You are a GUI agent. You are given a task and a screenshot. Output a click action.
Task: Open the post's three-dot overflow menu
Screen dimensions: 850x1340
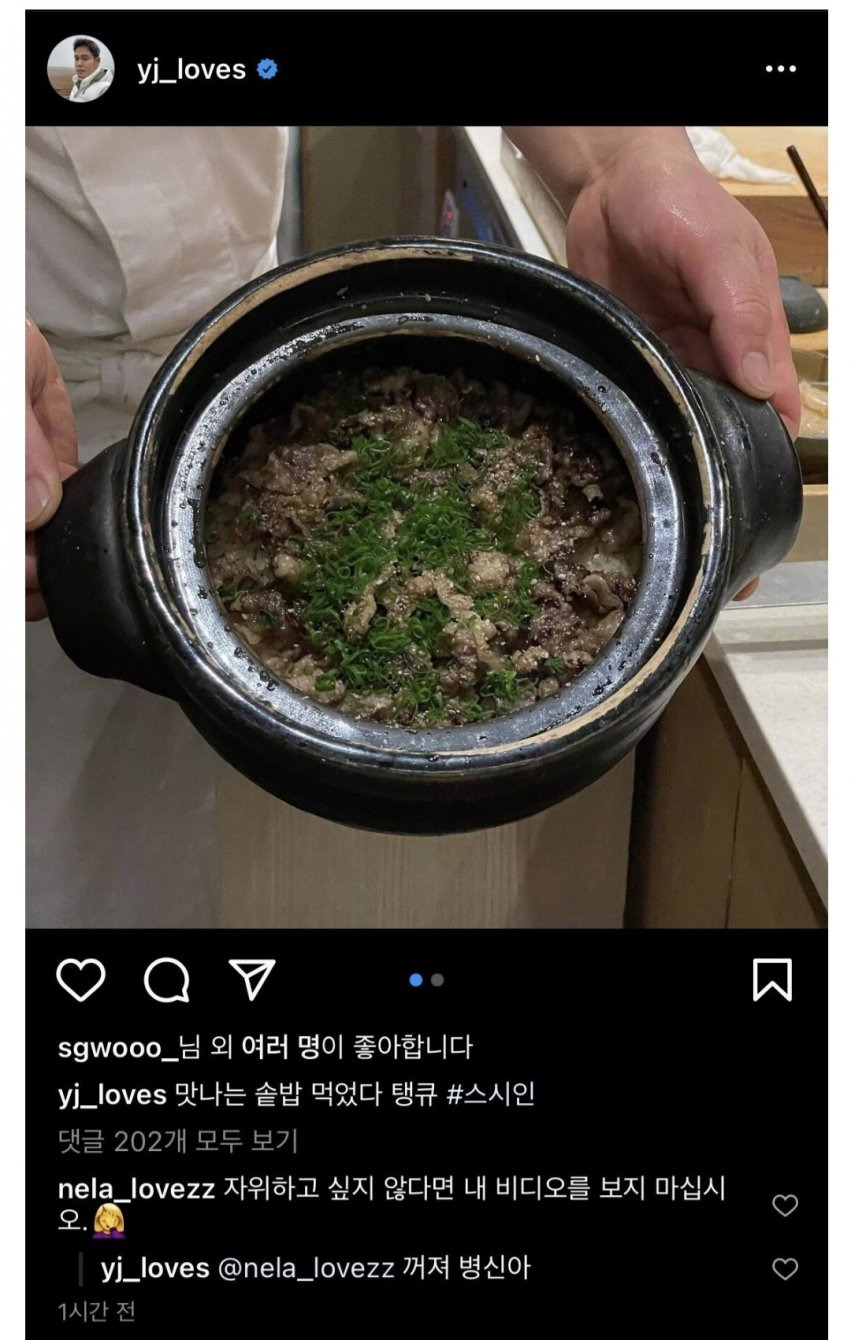pos(781,69)
